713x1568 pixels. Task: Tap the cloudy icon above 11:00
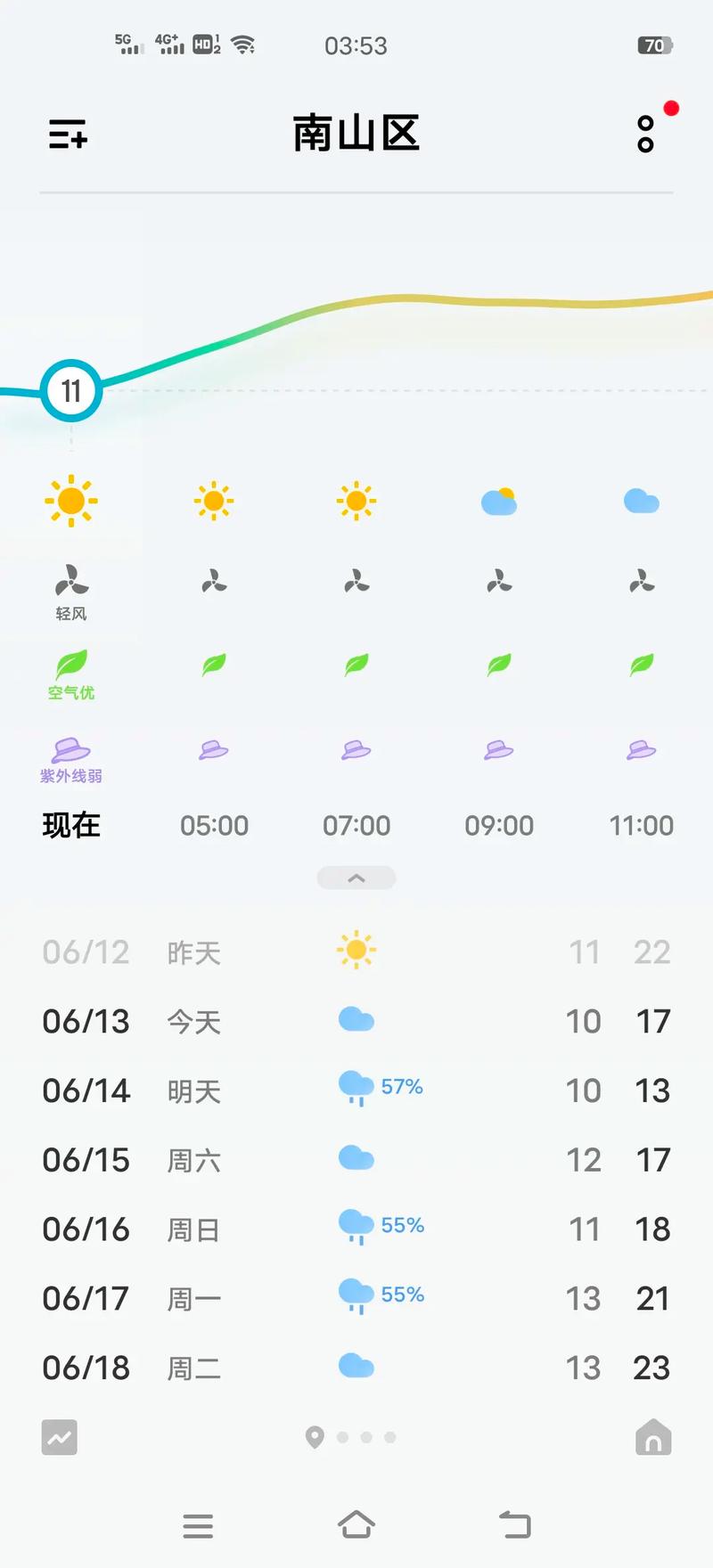tap(641, 500)
